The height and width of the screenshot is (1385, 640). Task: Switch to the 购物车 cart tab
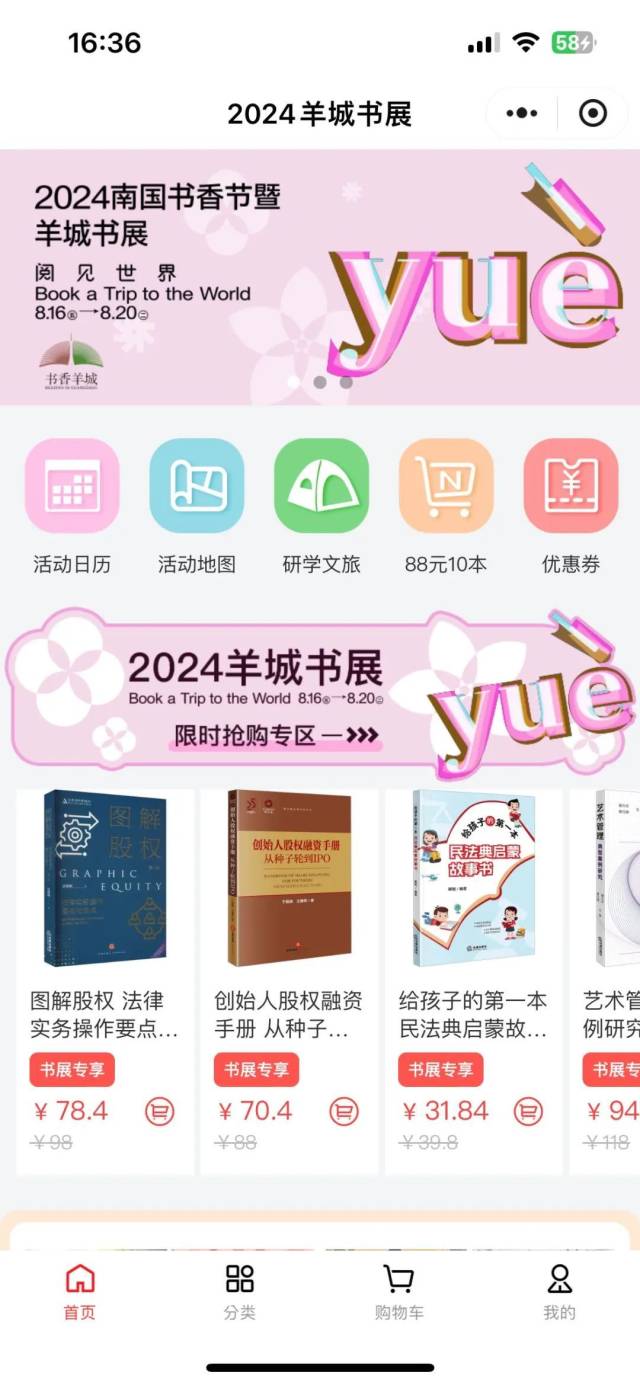(399, 1291)
